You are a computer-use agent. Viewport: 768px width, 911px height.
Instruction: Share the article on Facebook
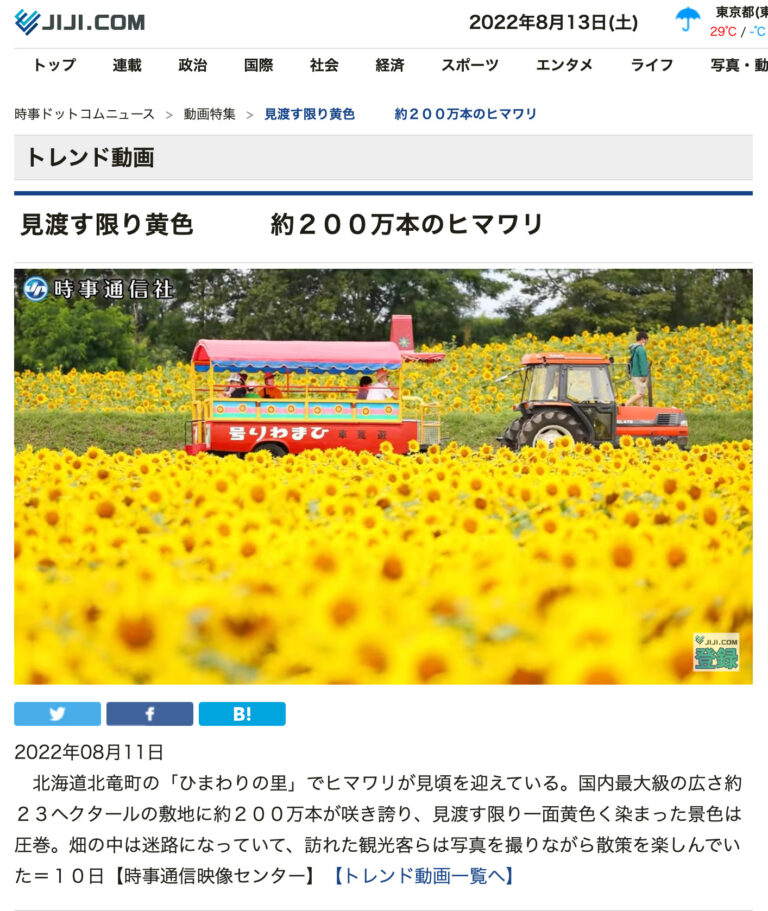coord(150,714)
